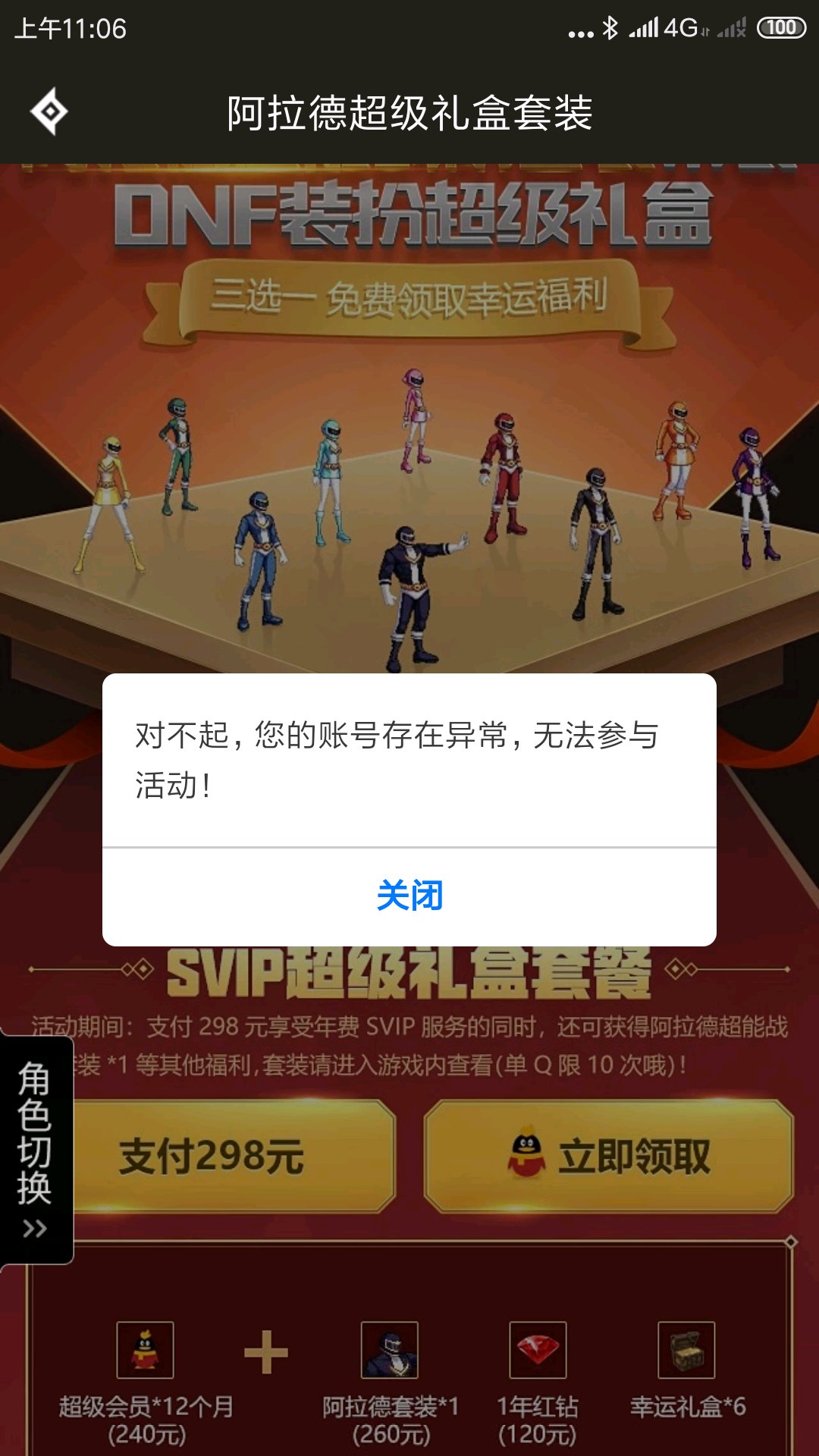Open the 角色切换 side panel
Screen dimensions: 819x1456
coord(36,1150)
